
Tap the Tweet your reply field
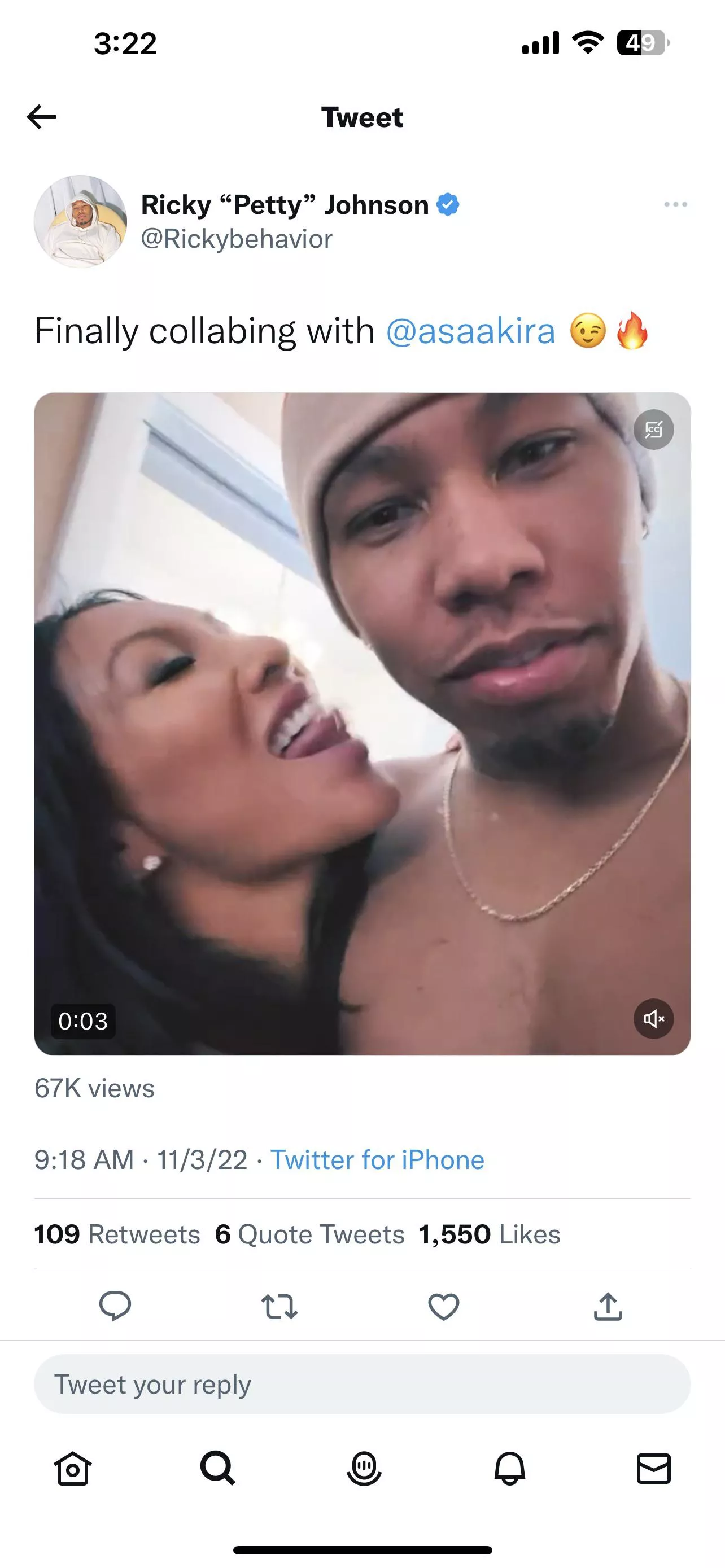(362, 1384)
